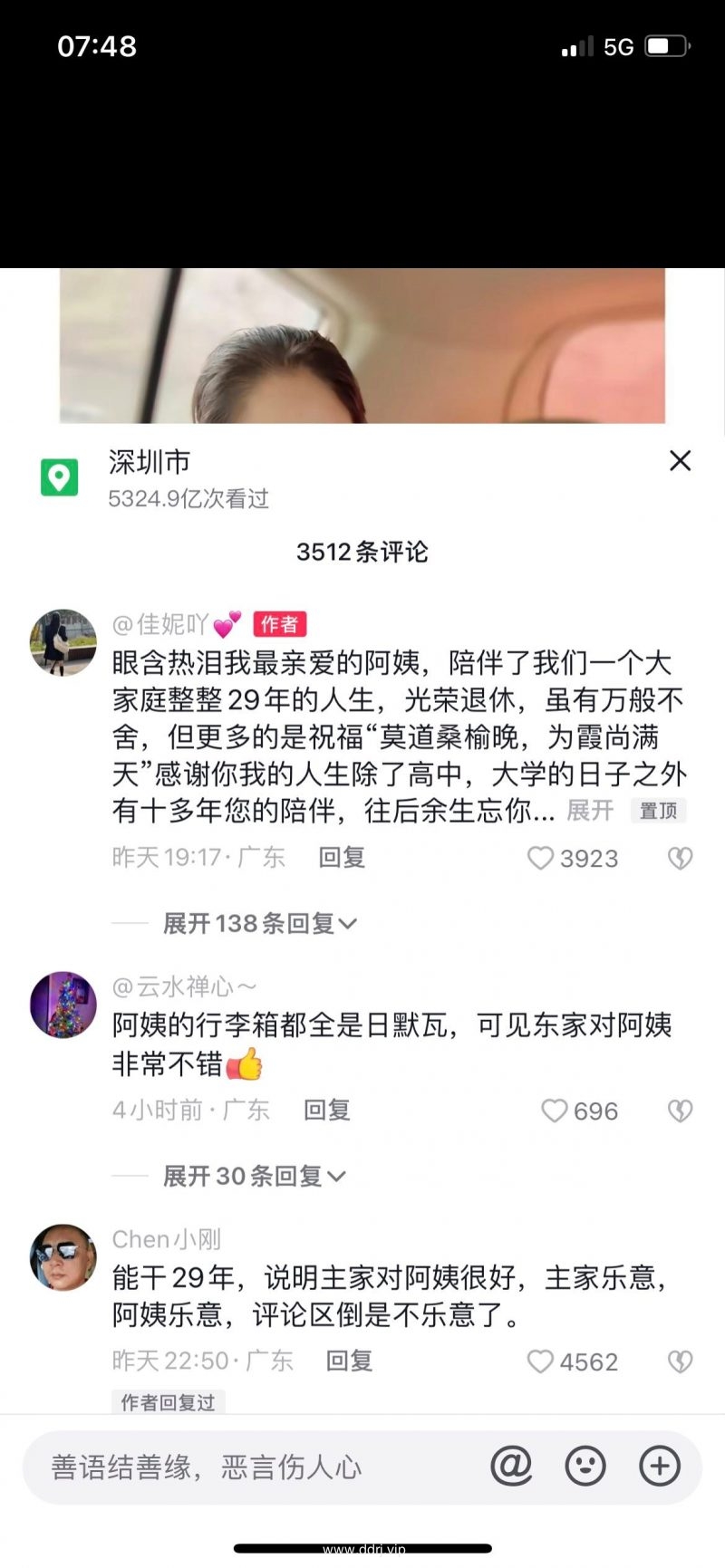Expand the pinned comment via 展开
Screen dimensions: 725x1568
[590, 811]
